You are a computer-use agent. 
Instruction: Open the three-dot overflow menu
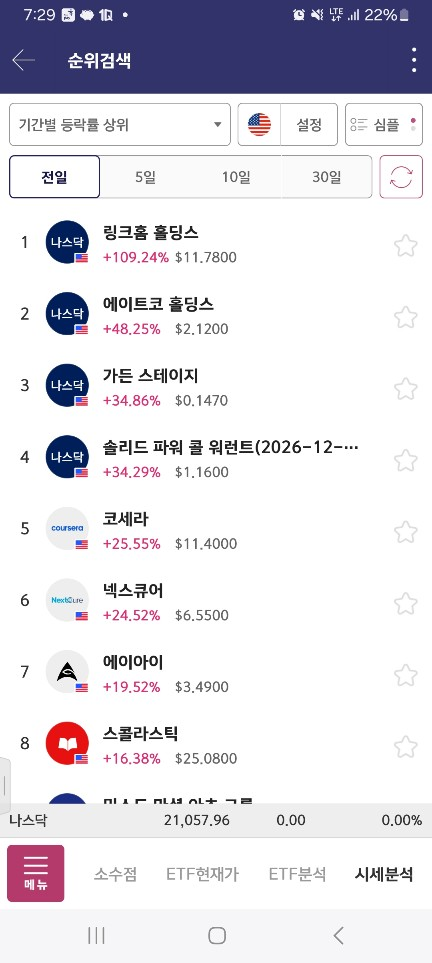(414, 60)
